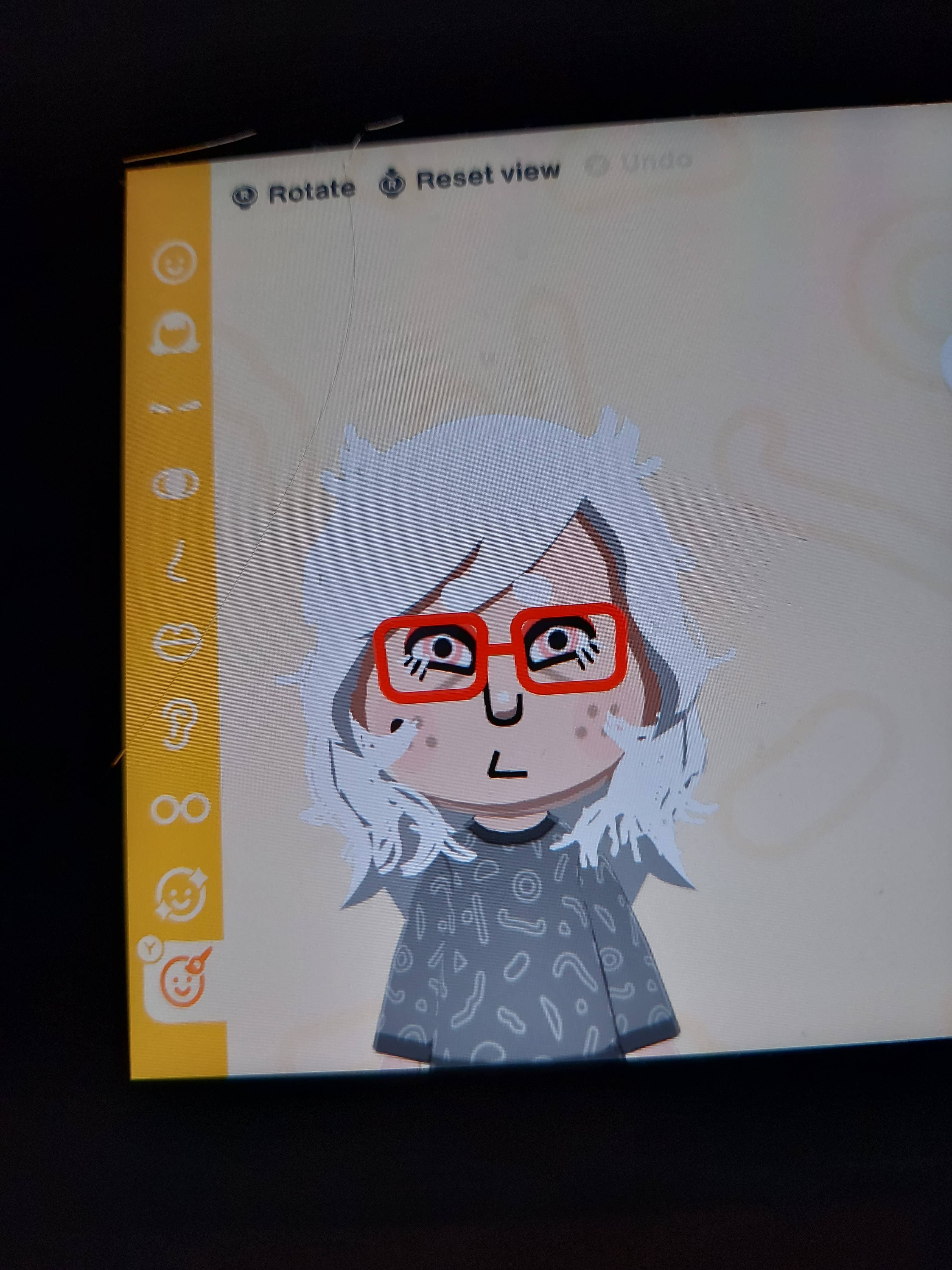Open the eyes category
This screenshot has height=1270, width=952.
176,483
